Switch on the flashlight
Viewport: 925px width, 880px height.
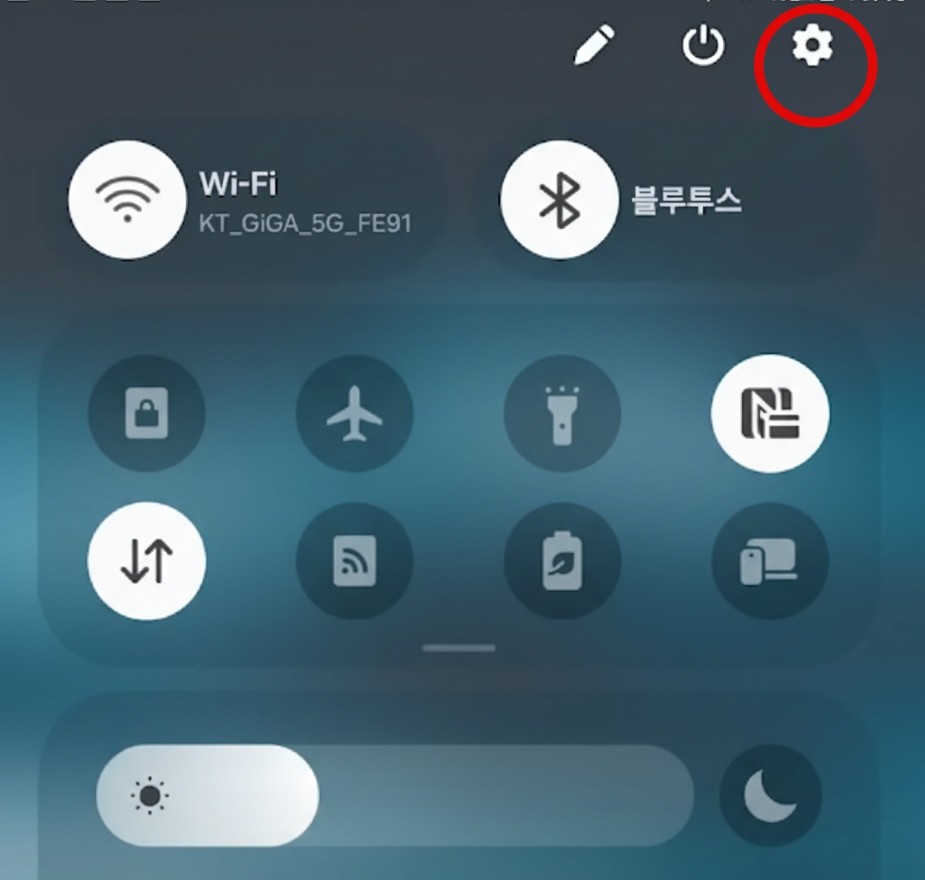tap(563, 413)
